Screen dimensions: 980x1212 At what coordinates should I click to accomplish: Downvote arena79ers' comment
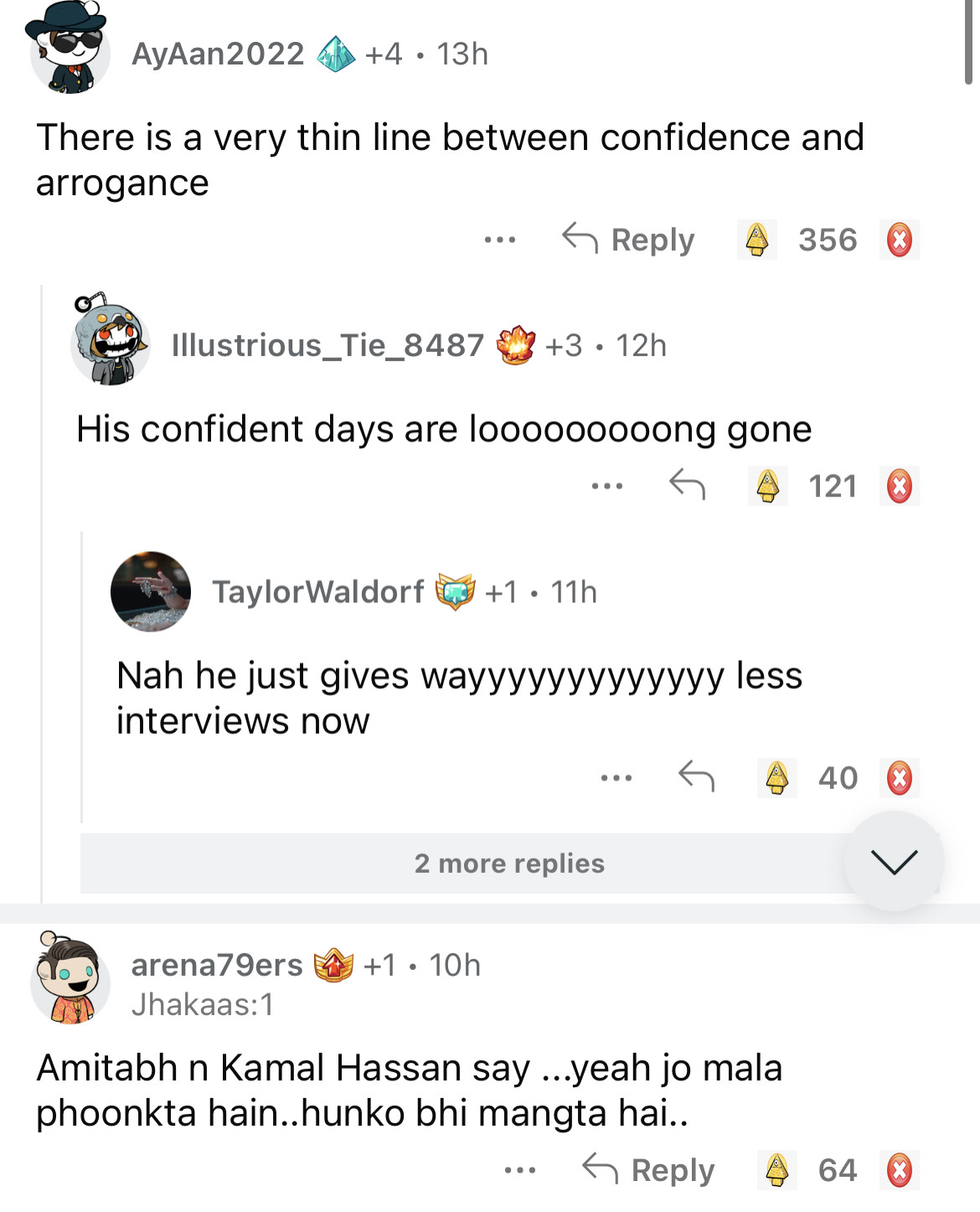pyautogui.click(x=900, y=1169)
